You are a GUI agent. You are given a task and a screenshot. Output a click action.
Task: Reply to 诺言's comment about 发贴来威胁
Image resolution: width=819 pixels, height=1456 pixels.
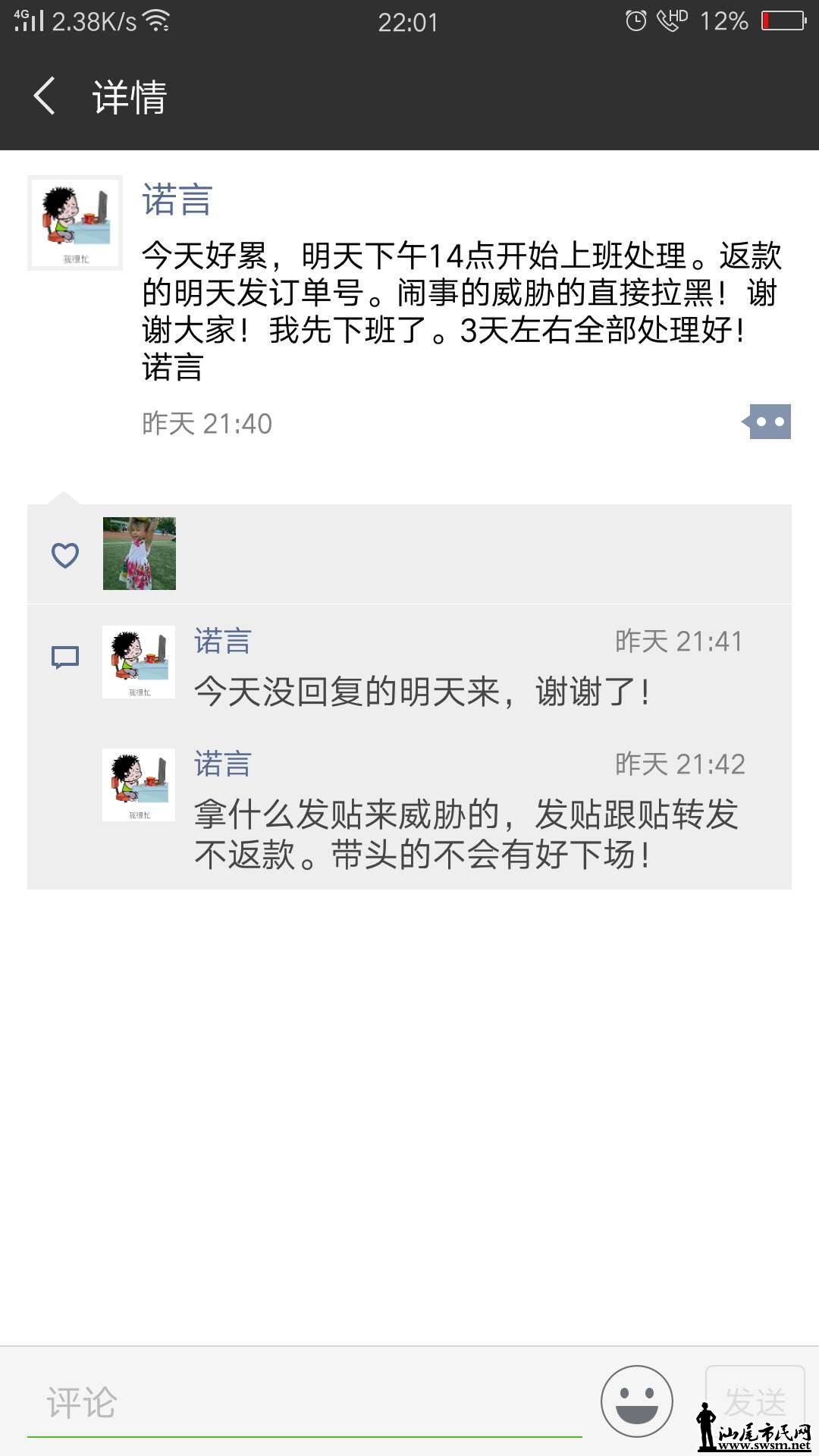[466, 834]
